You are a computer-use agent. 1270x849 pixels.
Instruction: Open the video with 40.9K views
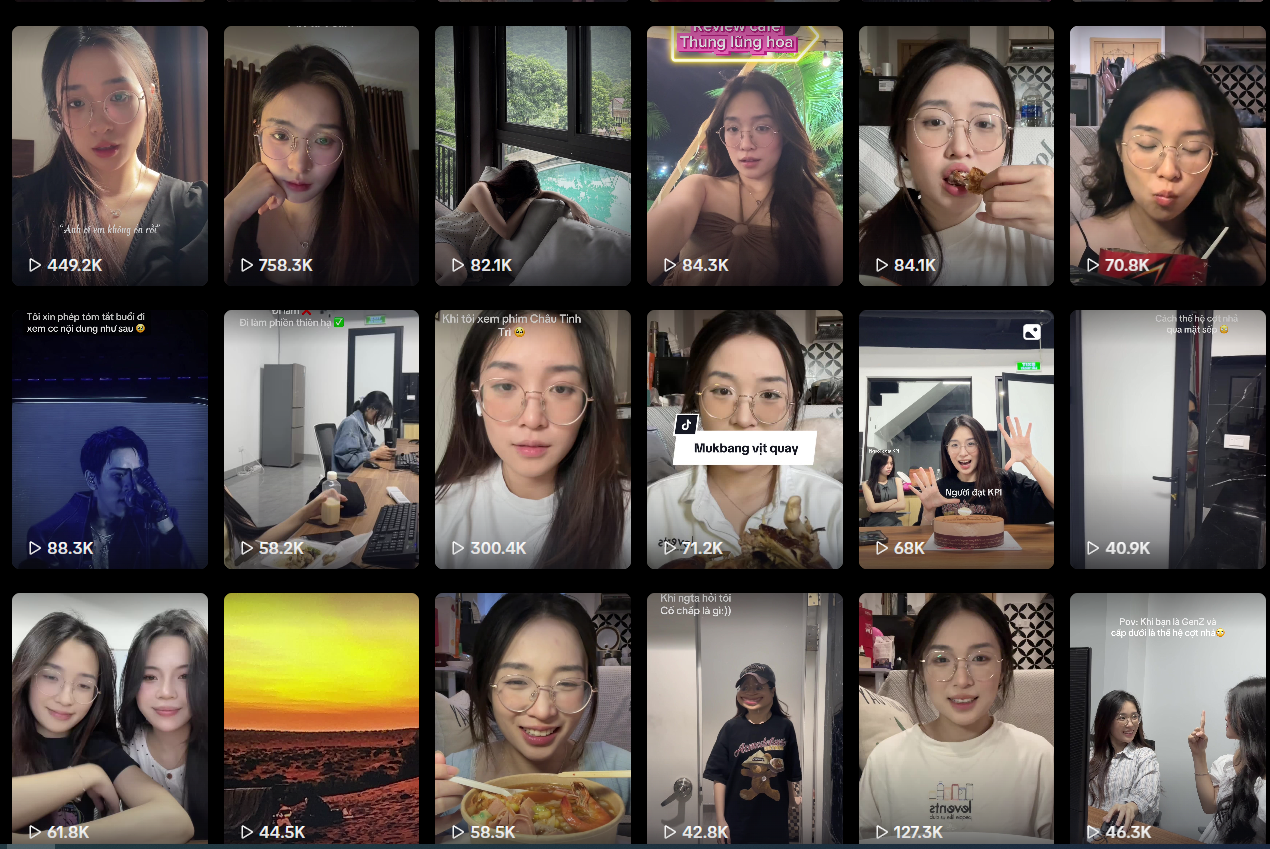1167,439
